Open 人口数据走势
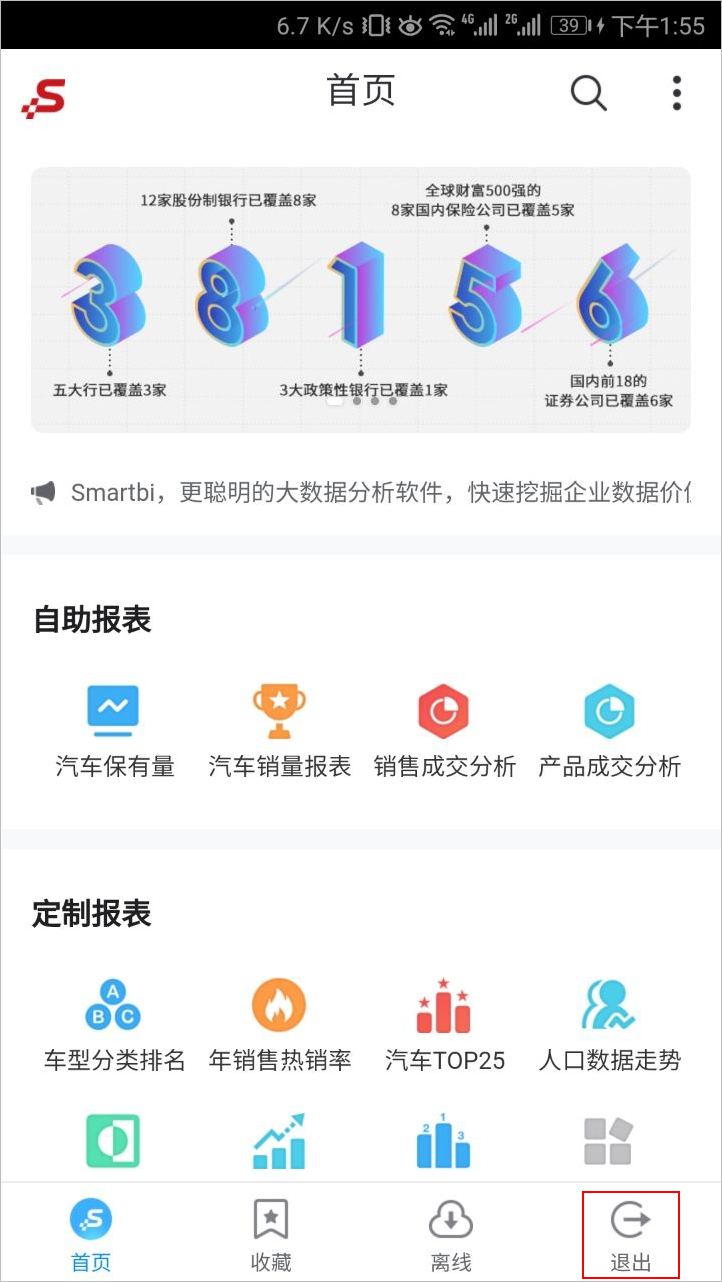Screen dimensions: 722x1282 pyautogui.click(x=609, y=1025)
